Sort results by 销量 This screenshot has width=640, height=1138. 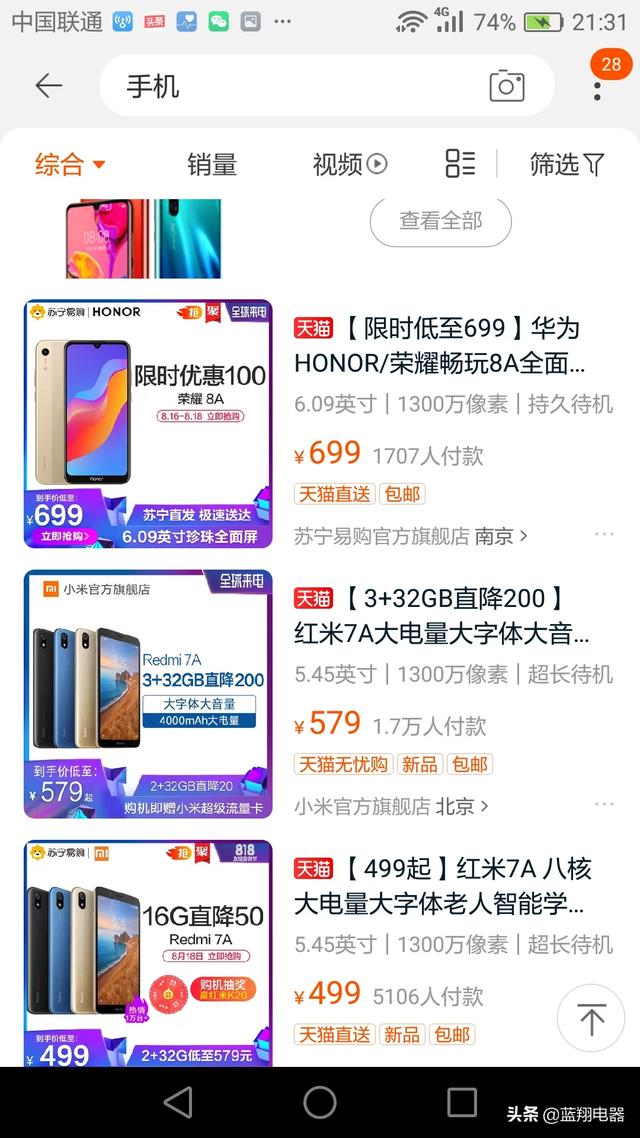(212, 164)
